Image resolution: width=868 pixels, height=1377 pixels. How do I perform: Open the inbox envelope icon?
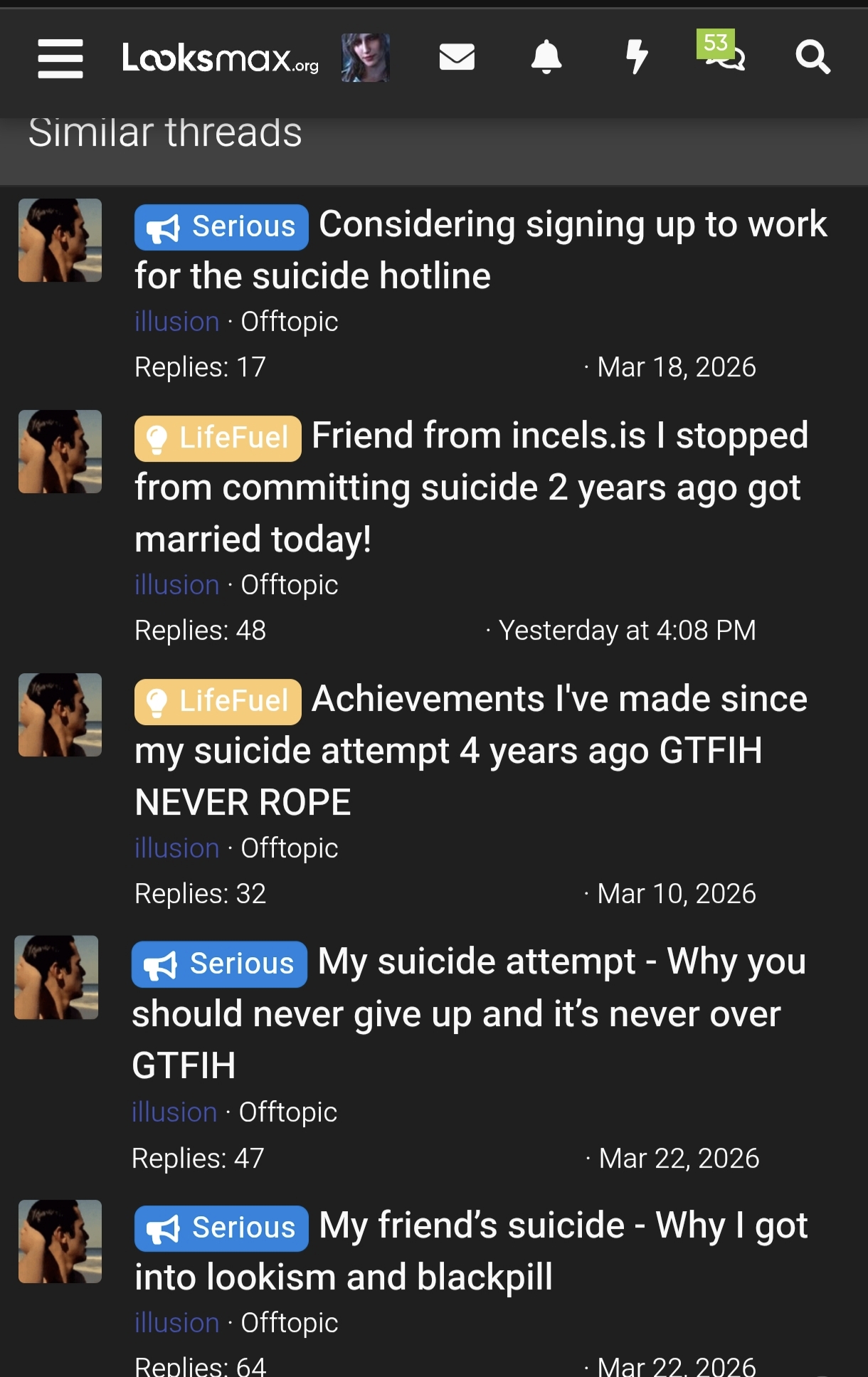[x=457, y=57]
